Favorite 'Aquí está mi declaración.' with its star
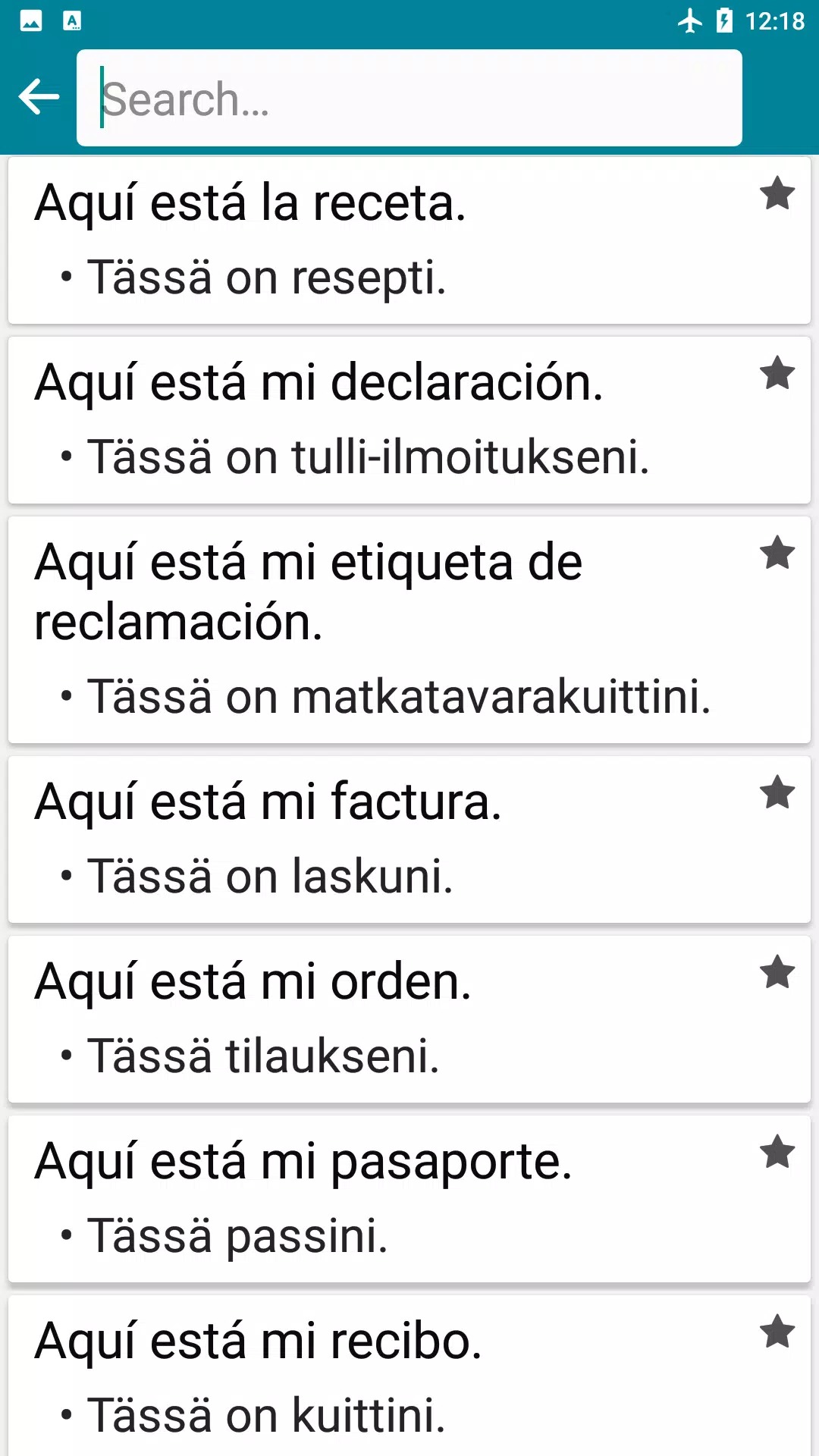The image size is (819, 1456). 777,374
